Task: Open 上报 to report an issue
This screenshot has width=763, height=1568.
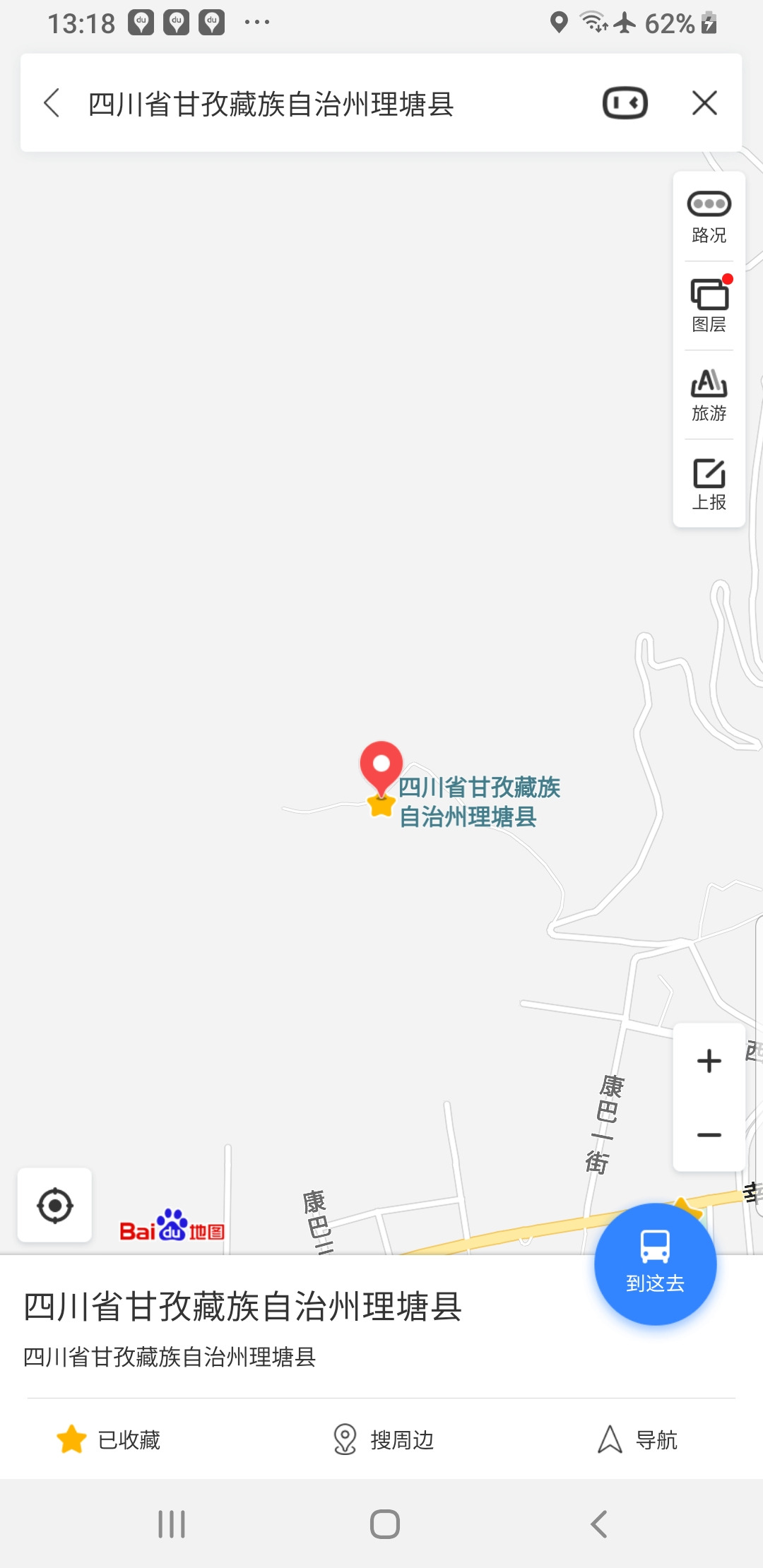Action: (709, 485)
